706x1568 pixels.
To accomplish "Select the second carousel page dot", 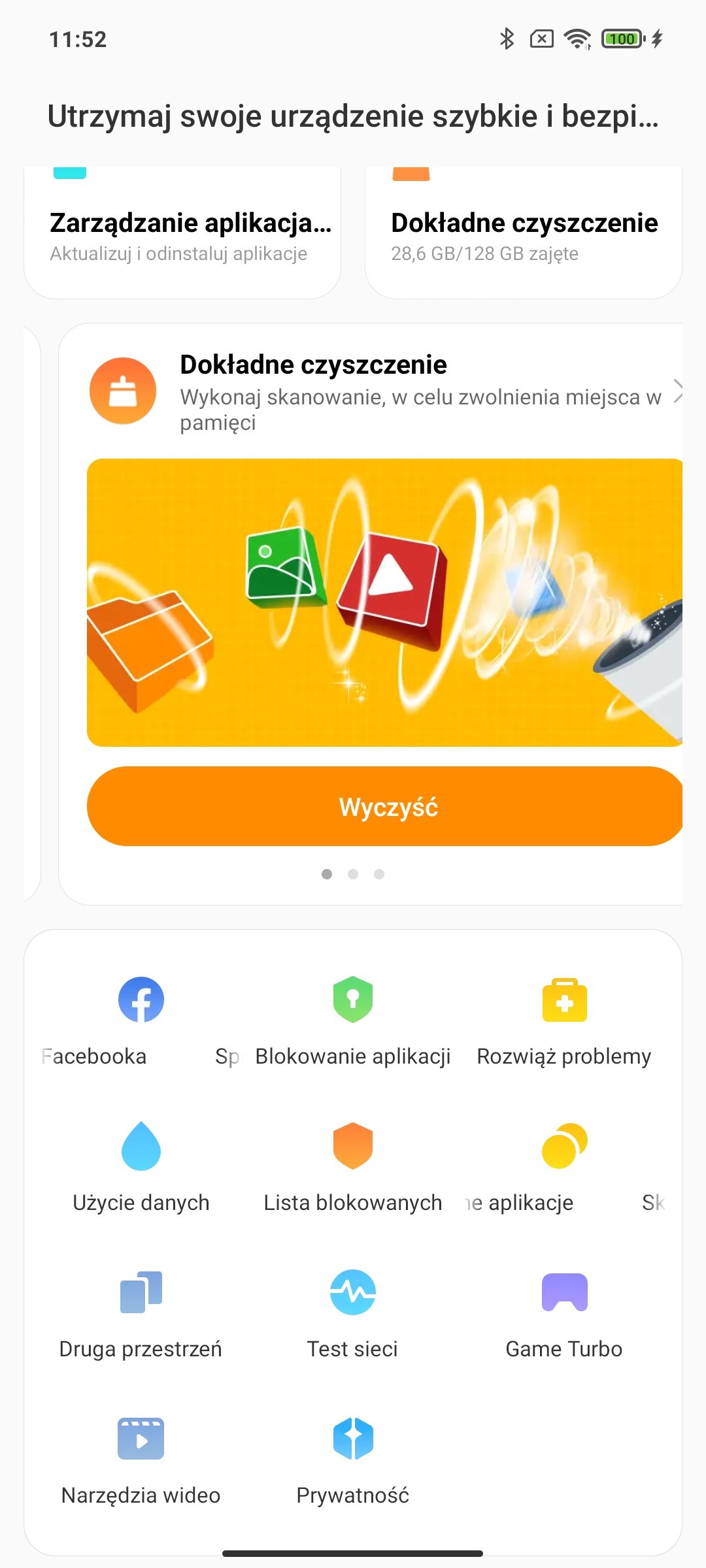I will pyautogui.click(x=353, y=874).
